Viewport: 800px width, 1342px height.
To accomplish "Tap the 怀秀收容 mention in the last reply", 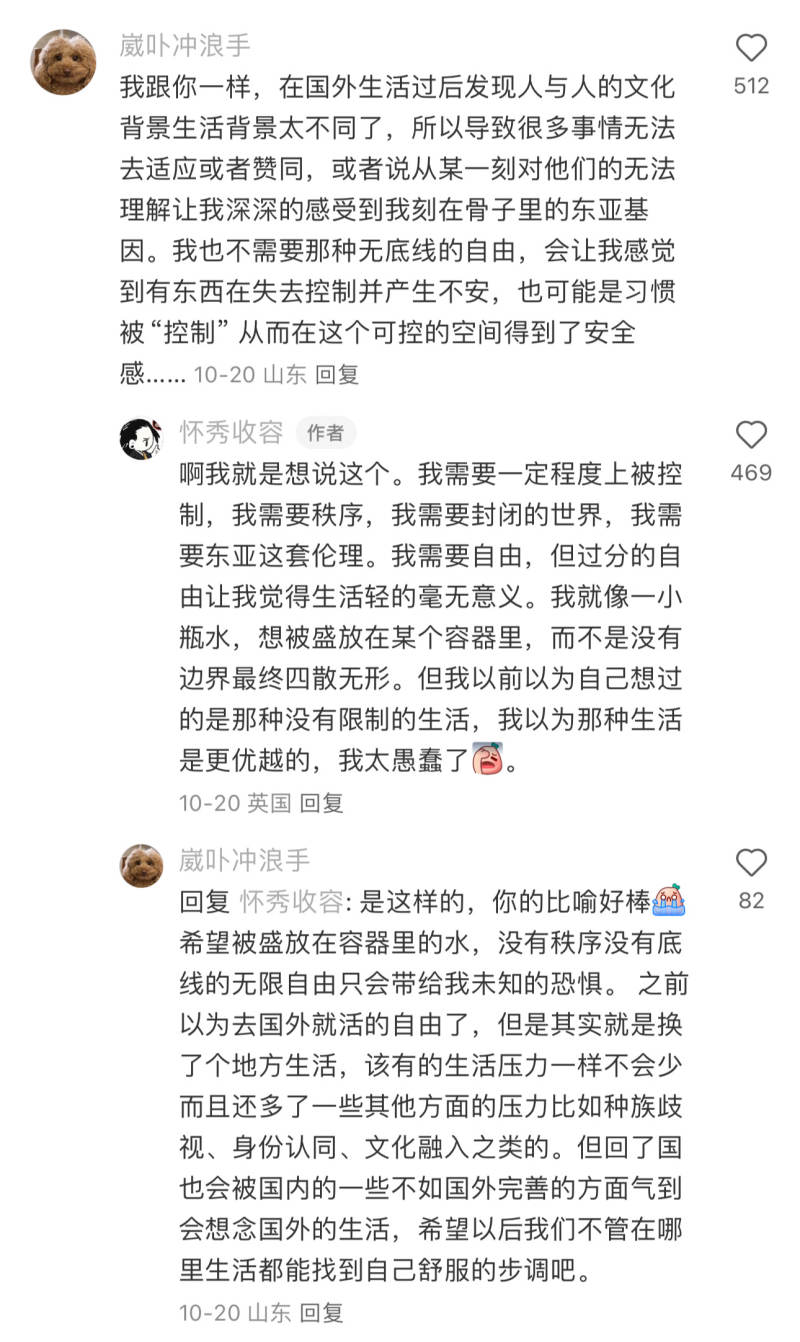I will pos(291,903).
